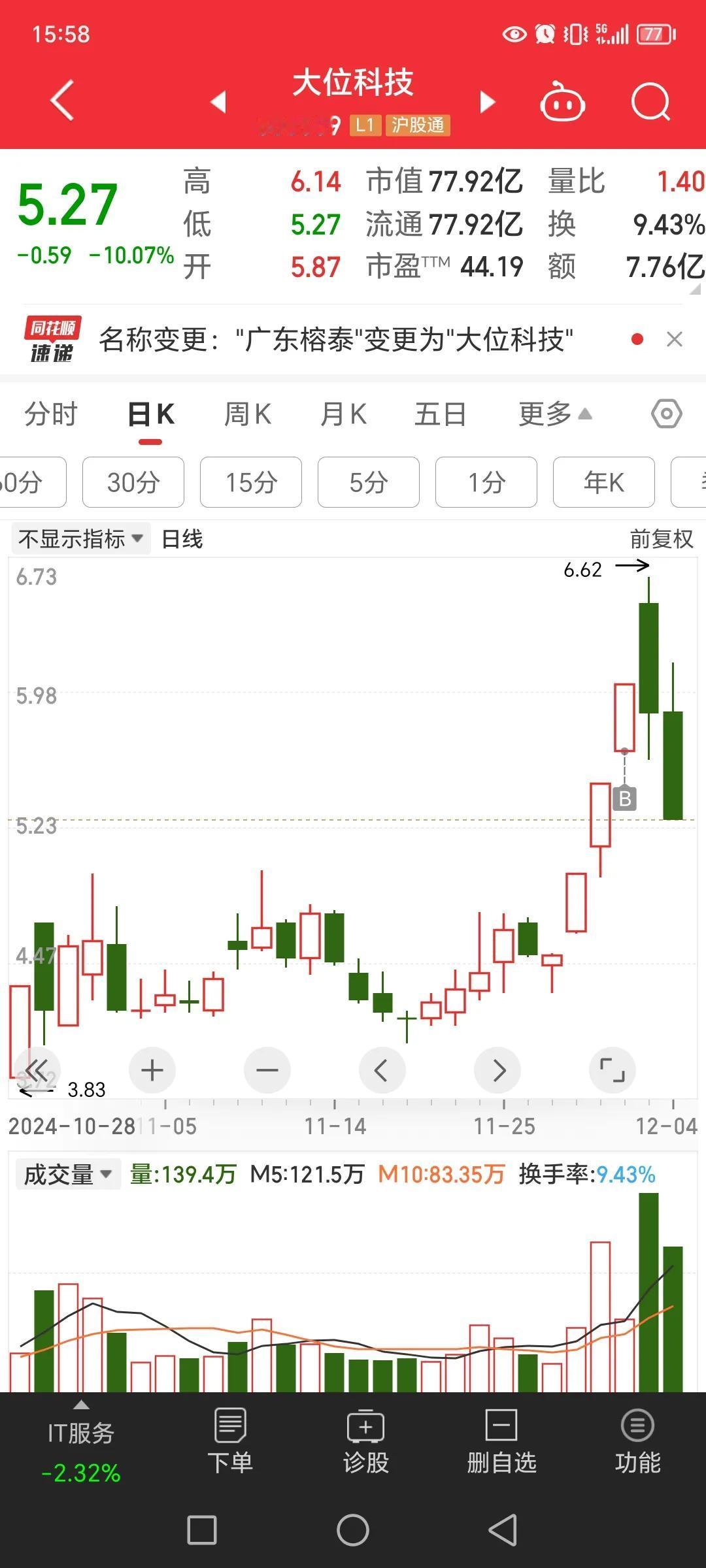Zoom in the K-line chart
Image resolution: width=706 pixels, height=1568 pixels.
point(152,1070)
